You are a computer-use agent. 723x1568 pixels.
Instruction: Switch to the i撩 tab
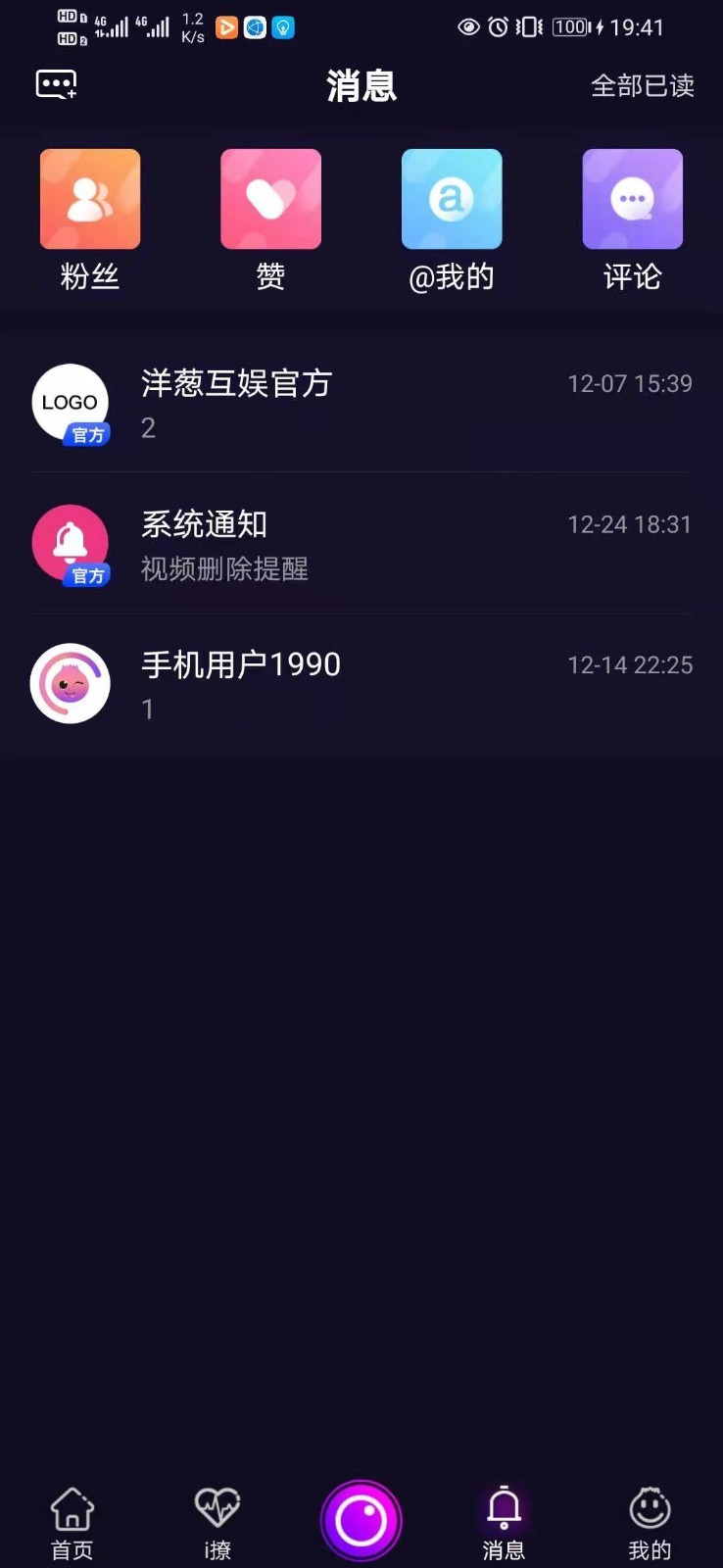point(217,1522)
